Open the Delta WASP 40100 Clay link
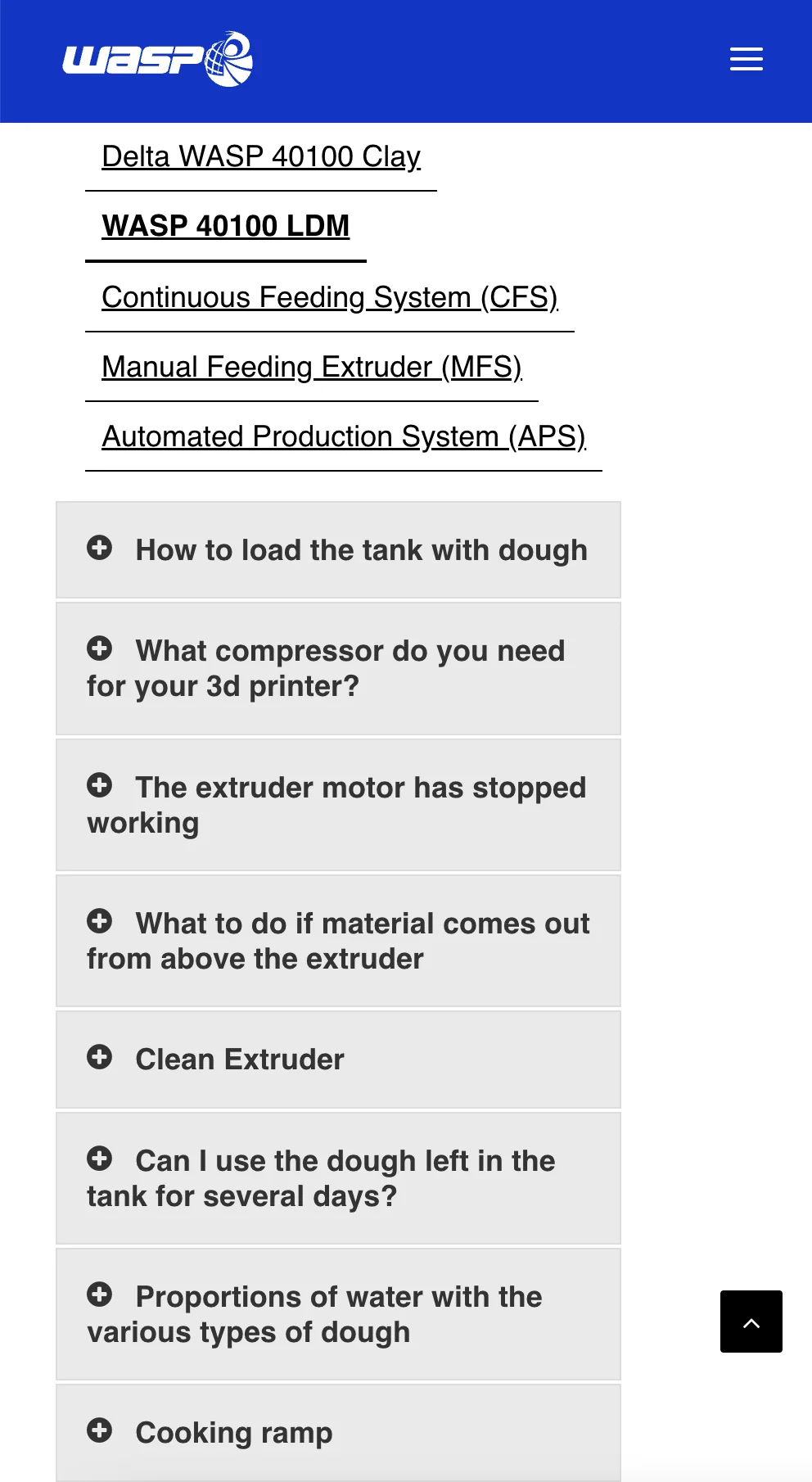The width and height of the screenshot is (812, 1482). click(x=261, y=156)
